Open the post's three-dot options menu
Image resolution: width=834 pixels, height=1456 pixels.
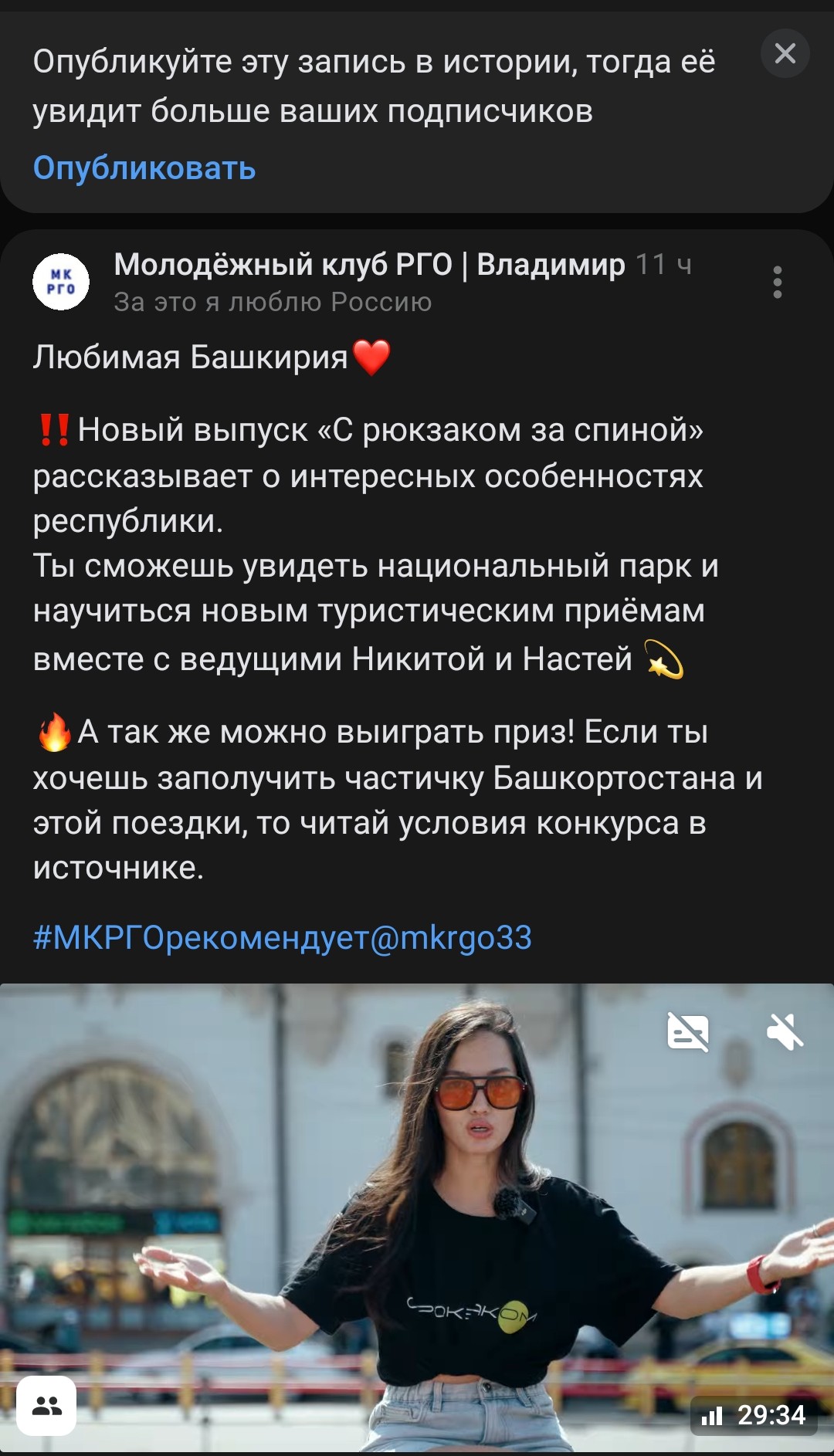(777, 283)
